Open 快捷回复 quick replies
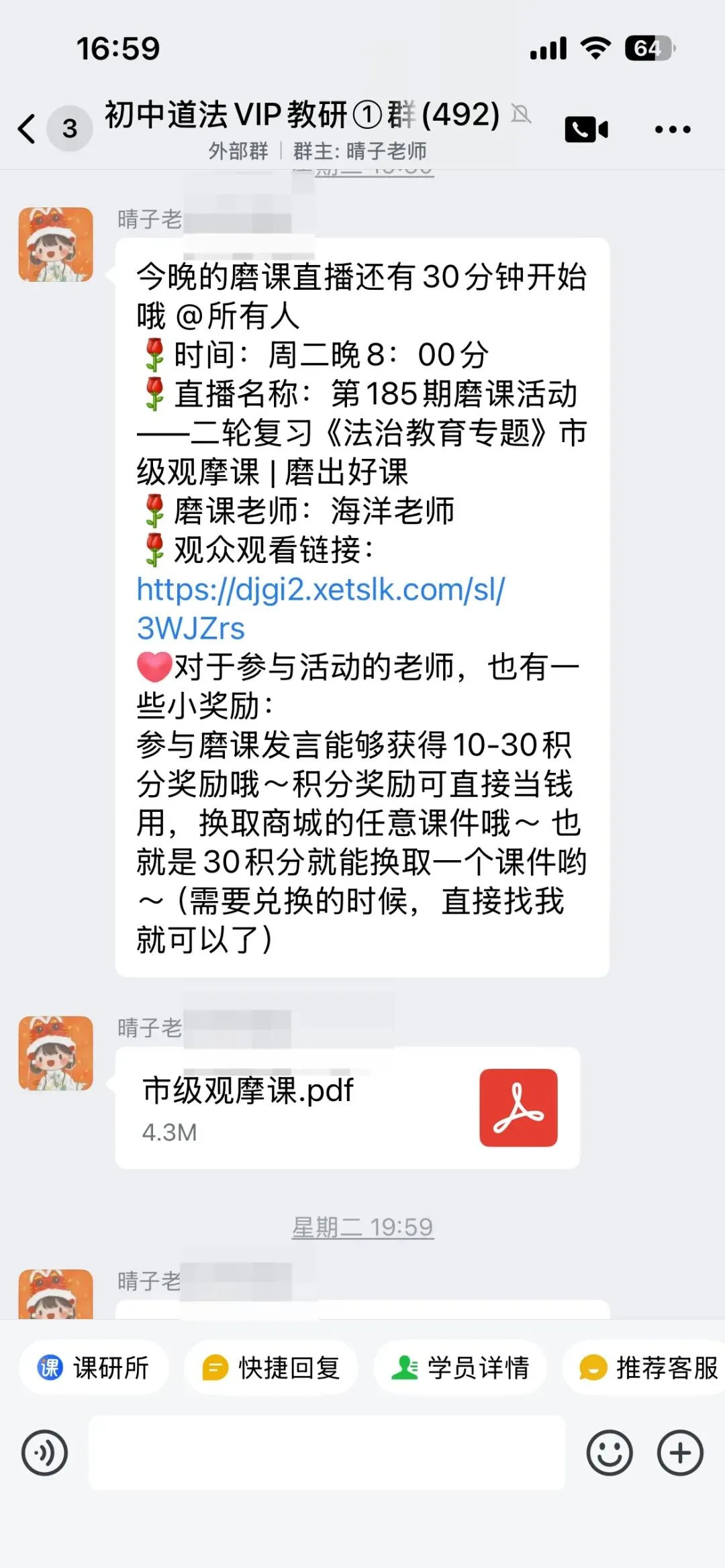725x1568 pixels. (x=271, y=1367)
